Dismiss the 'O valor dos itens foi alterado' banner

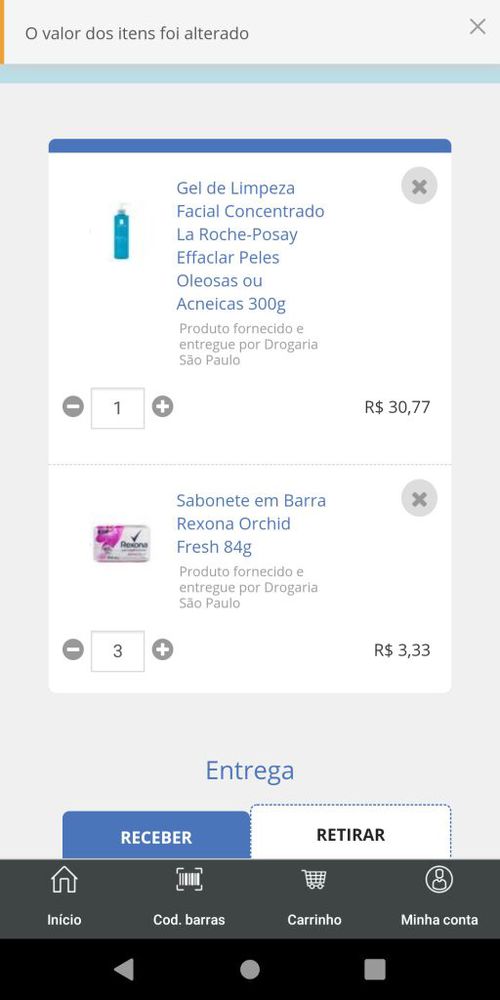click(x=477, y=26)
